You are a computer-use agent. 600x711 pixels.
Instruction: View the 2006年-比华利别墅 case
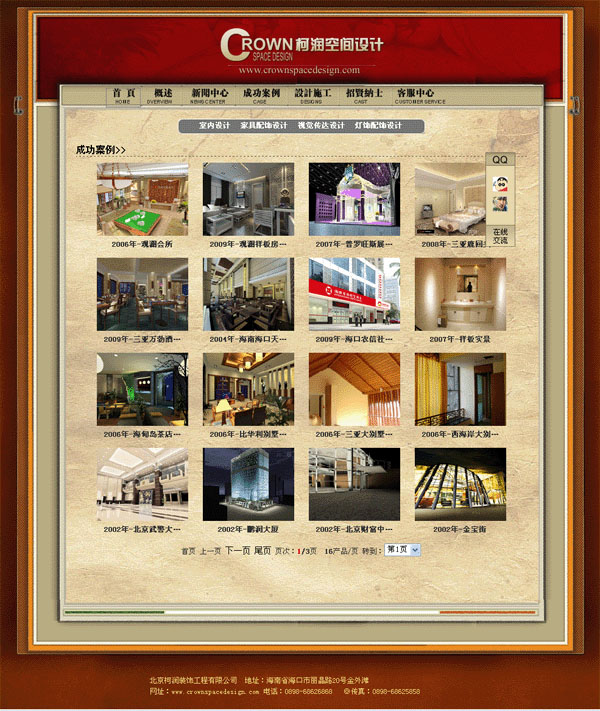click(x=248, y=388)
